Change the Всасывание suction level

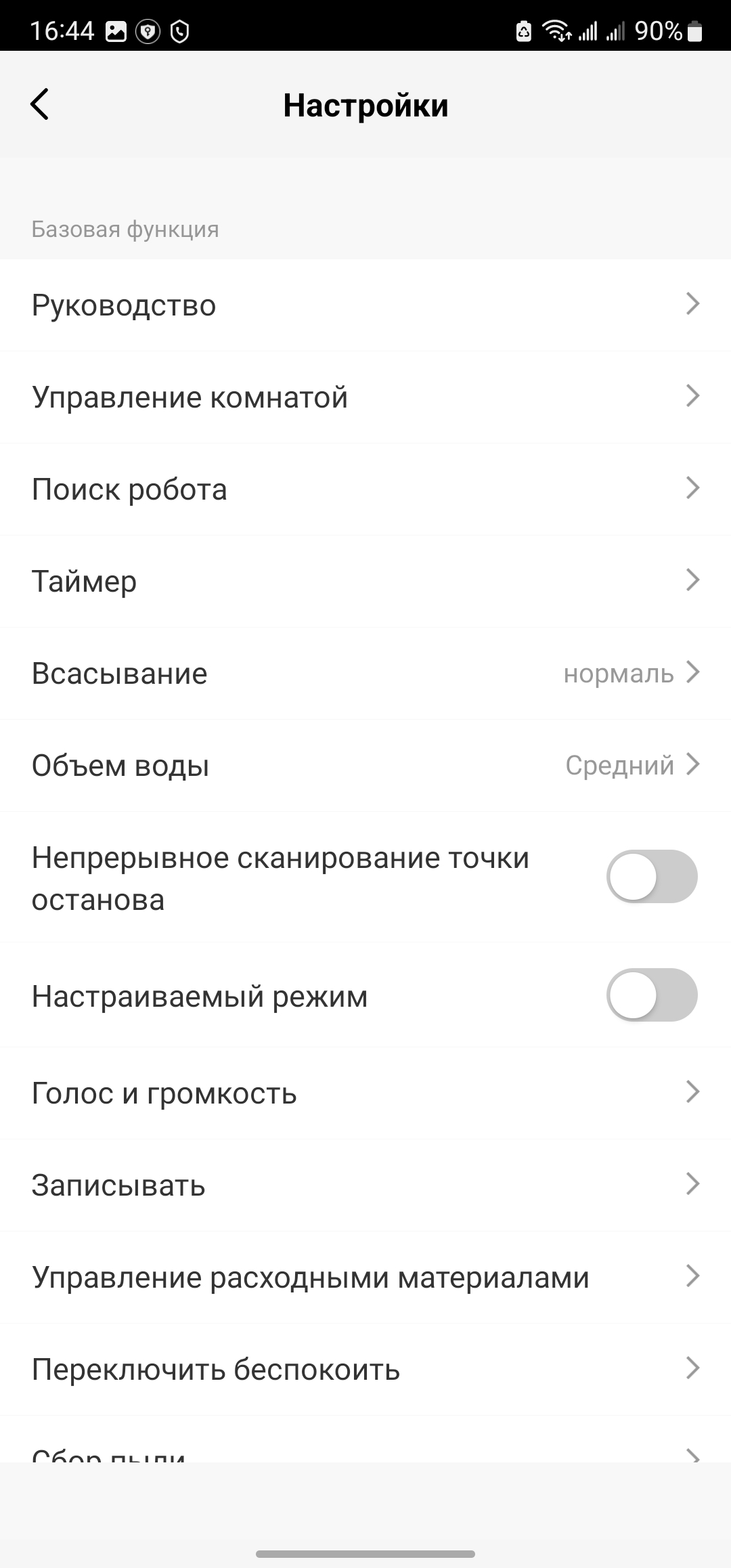[365, 674]
